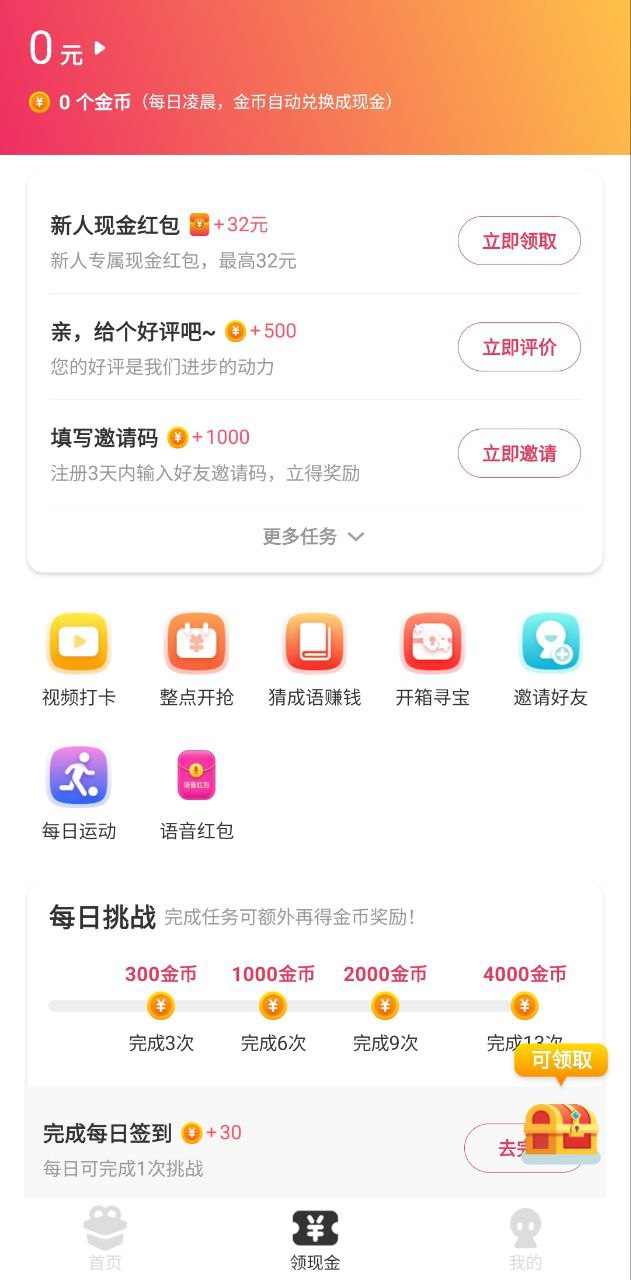
Task: Open 邀请好友 invite friends
Action: pyautogui.click(x=550, y=643)
